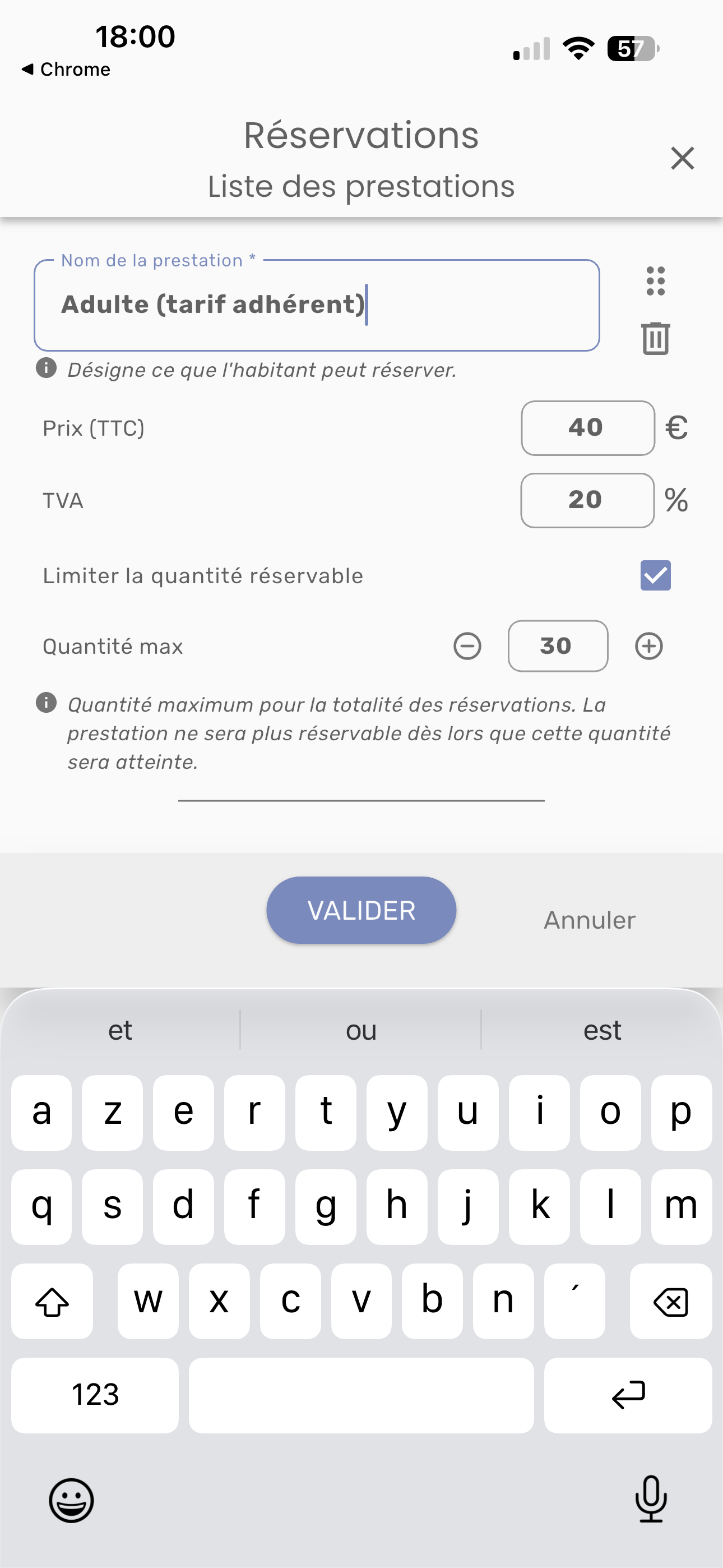Decrease Quantité max with the minus button
The image size is (723, 1568).
coord(467,646)
